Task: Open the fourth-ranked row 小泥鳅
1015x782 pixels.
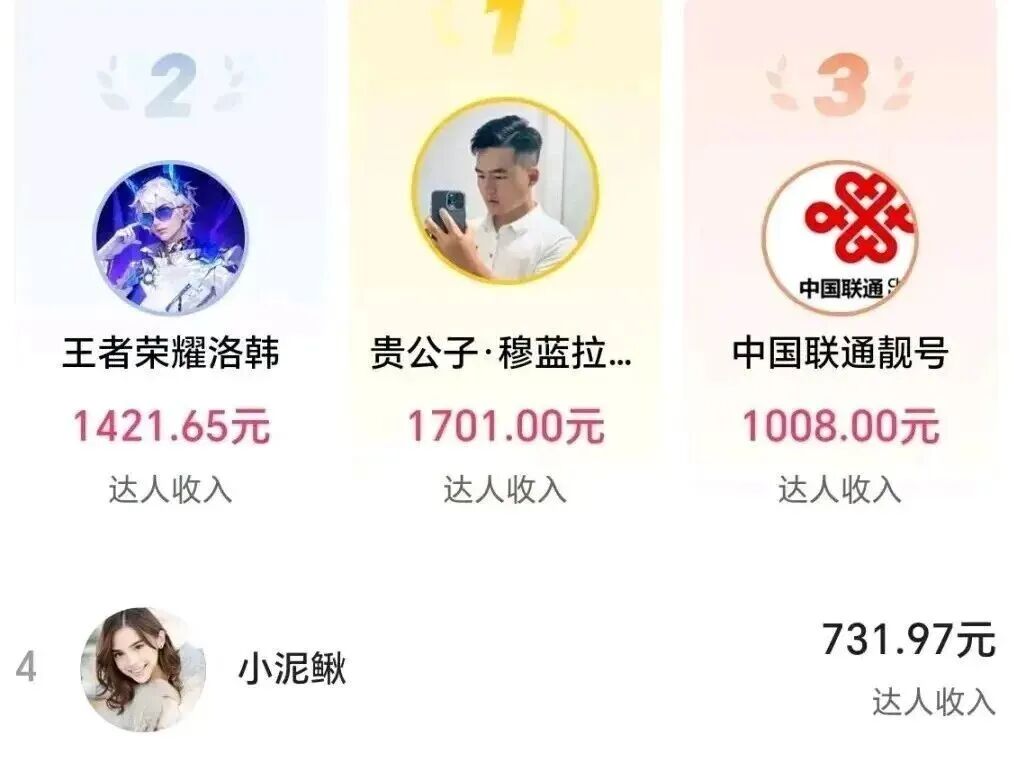Action: coord(292,669)
